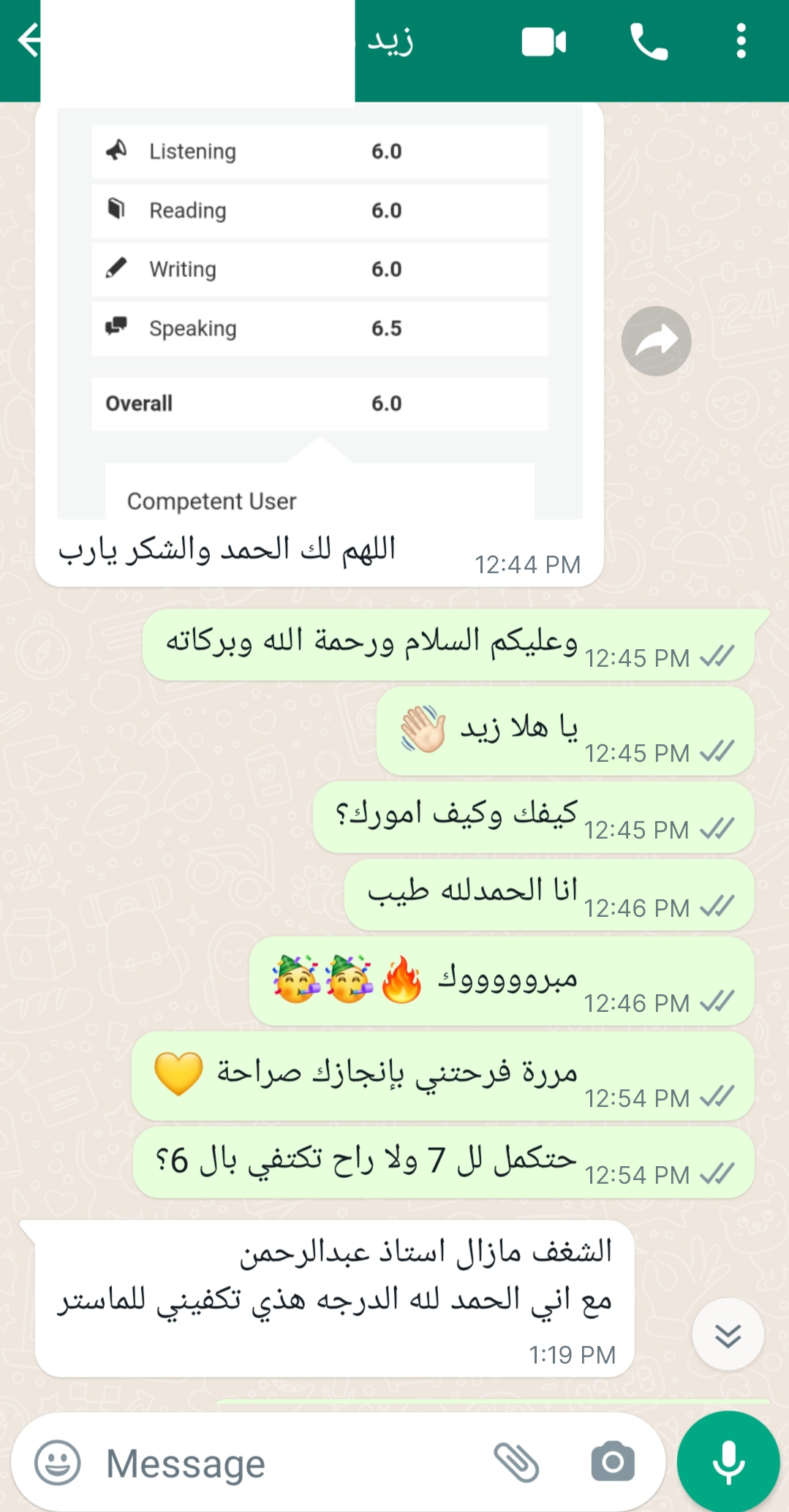
Task: Open the IELTS score results image
Action: pyautogui.click(x=320, y=312)
